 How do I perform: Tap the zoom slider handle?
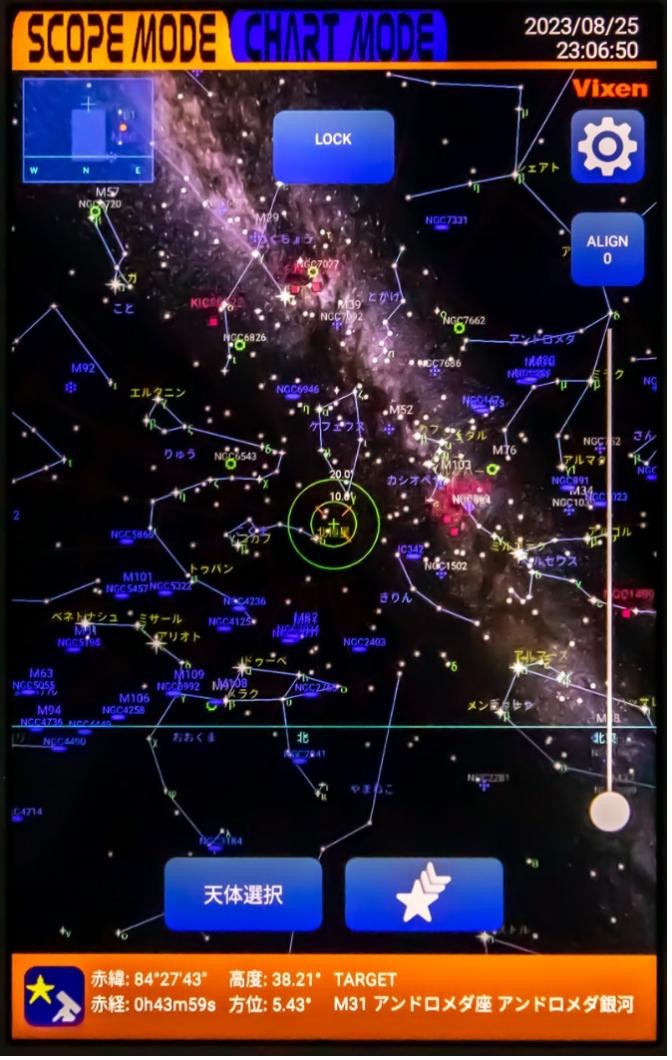click(610, 813)
